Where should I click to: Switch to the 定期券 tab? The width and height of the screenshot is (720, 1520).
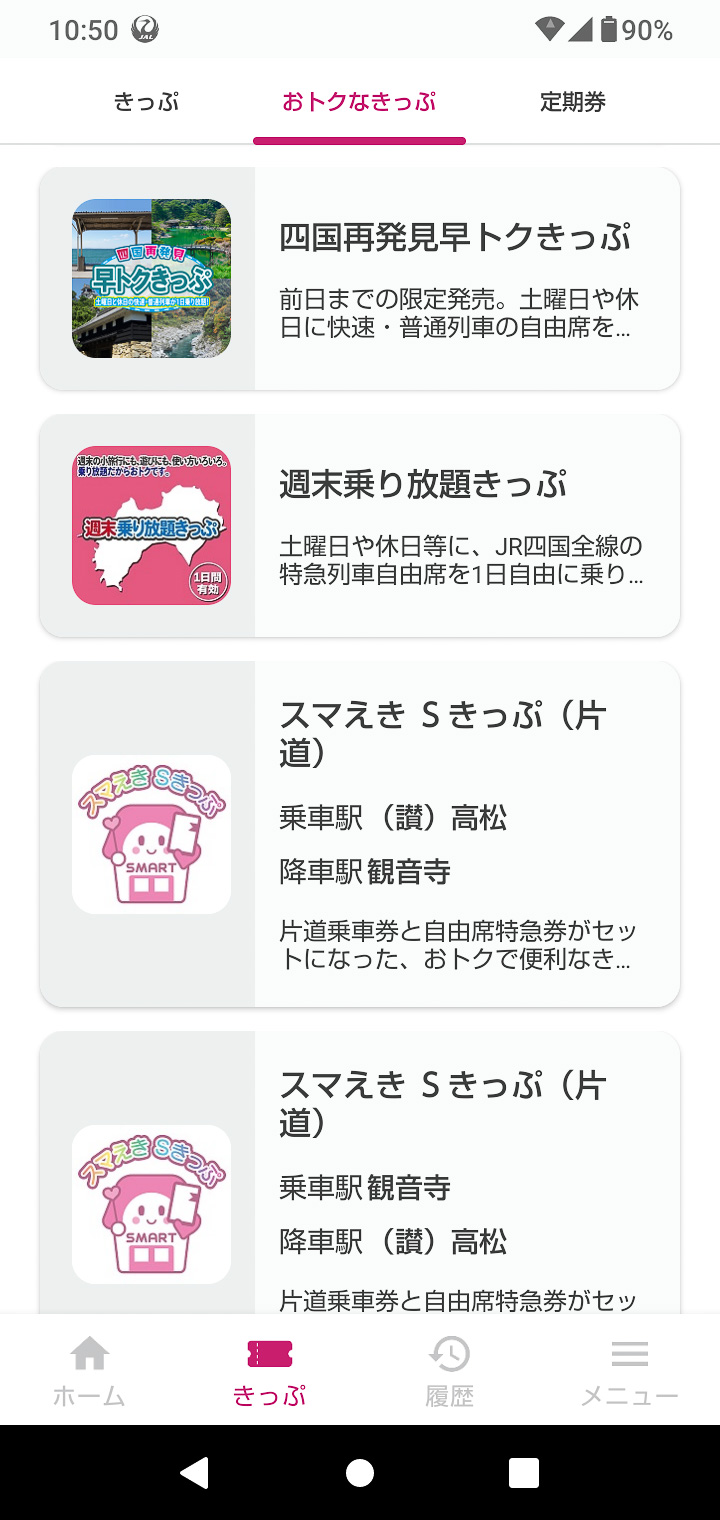[575, 101]
